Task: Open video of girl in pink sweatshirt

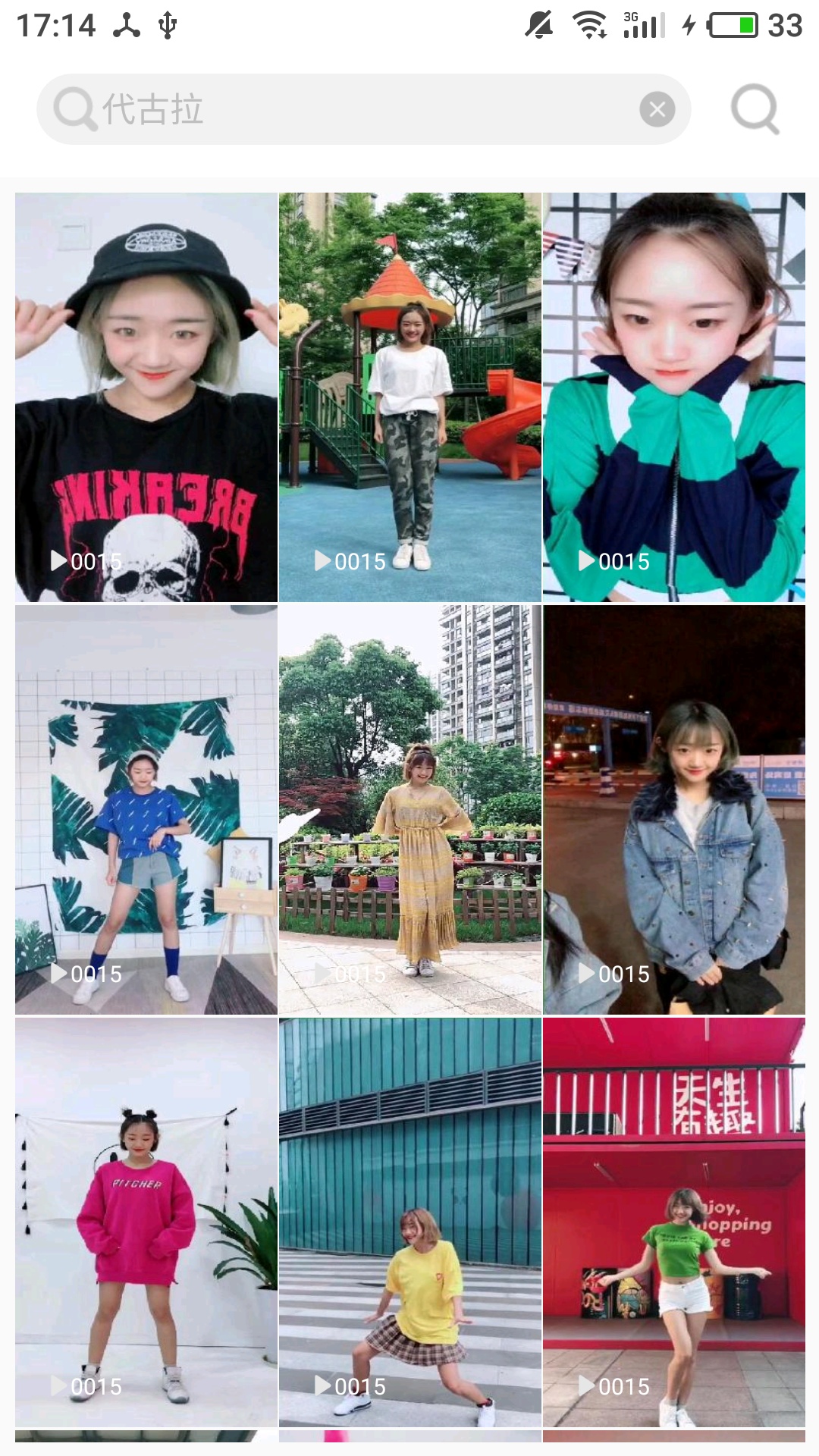Action: (x=146, y=1222)
